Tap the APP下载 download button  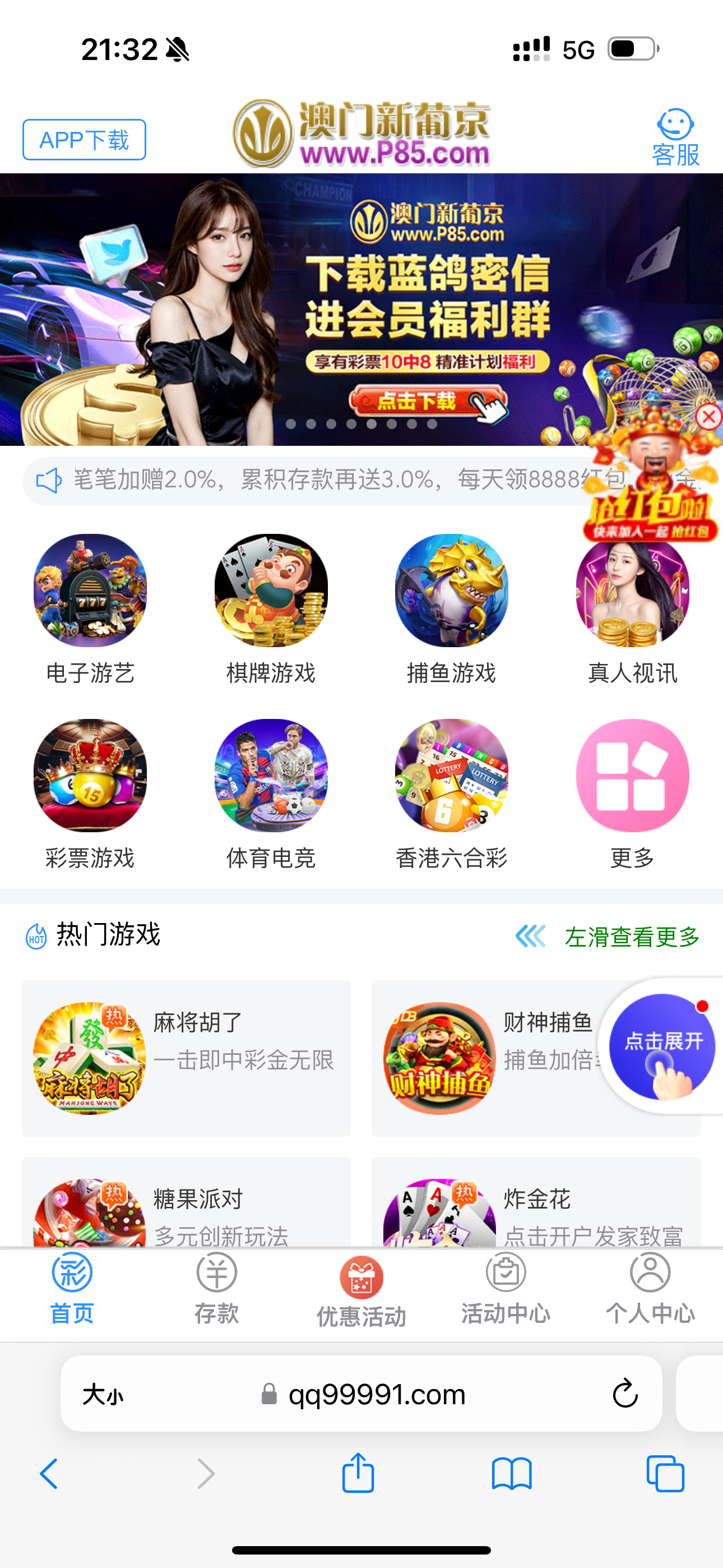point(84,140)
